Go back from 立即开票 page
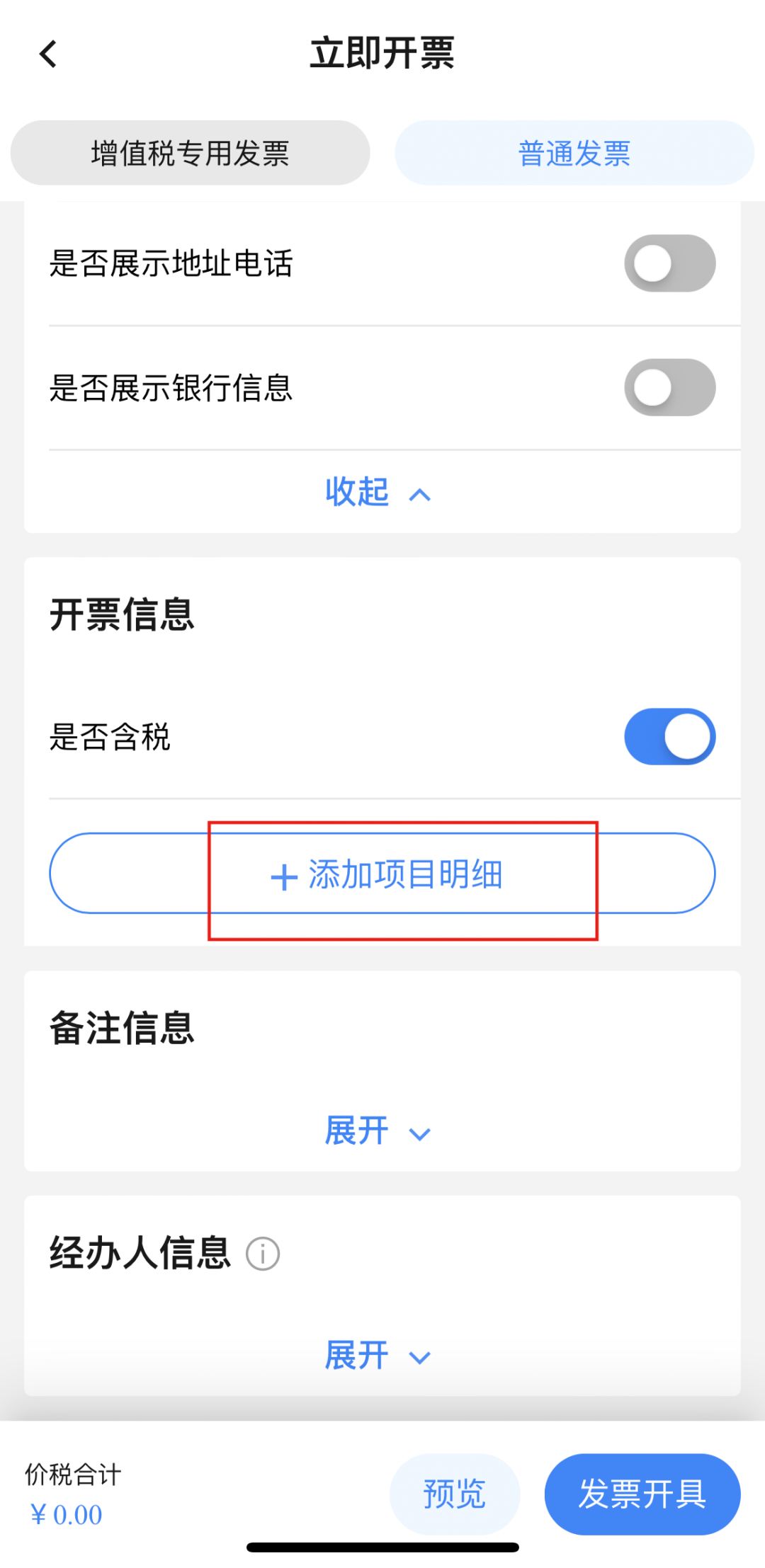 [x=48, y=54]
